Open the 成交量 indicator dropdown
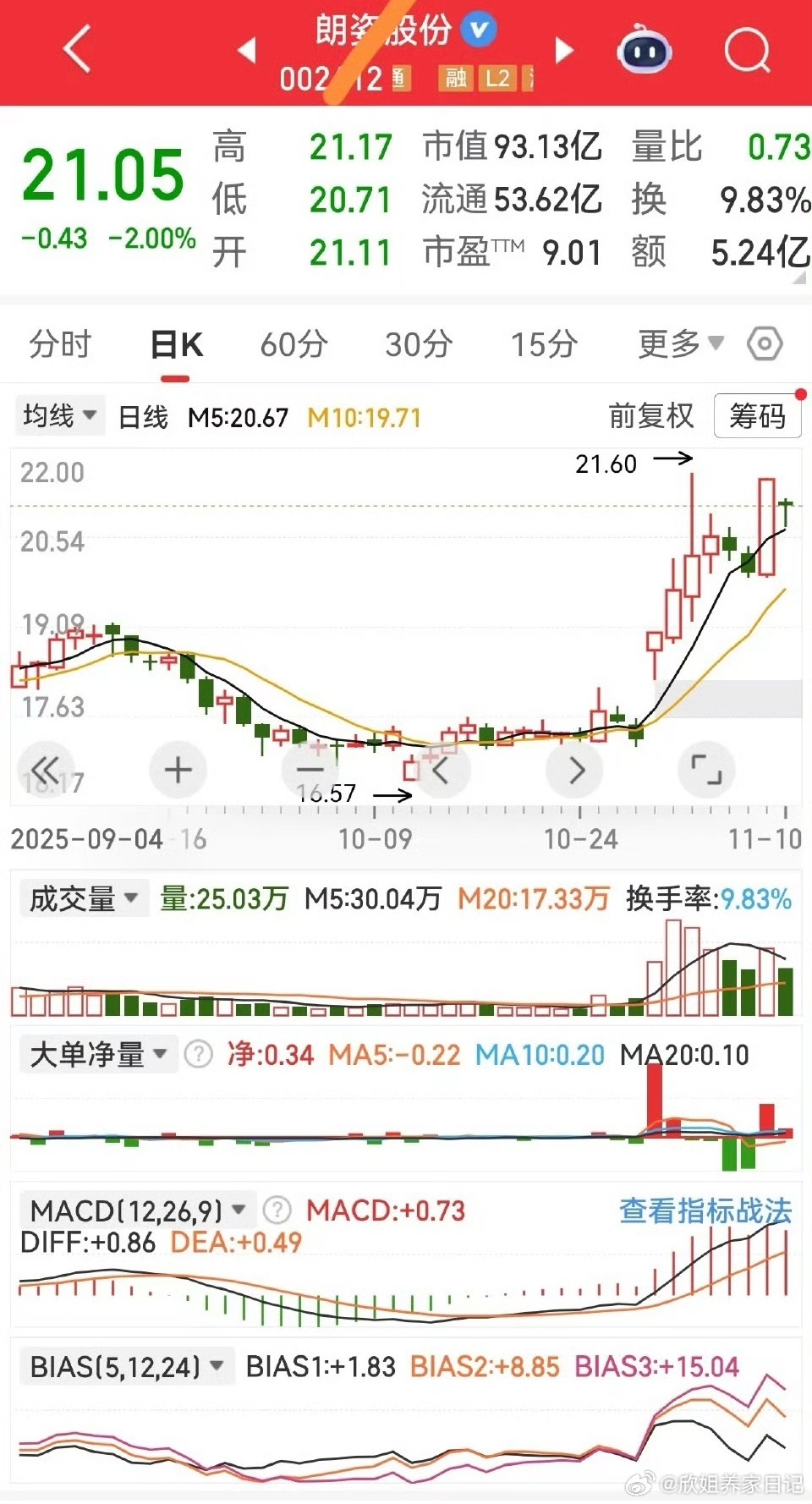812x1504 pixels. coord(83,898)
